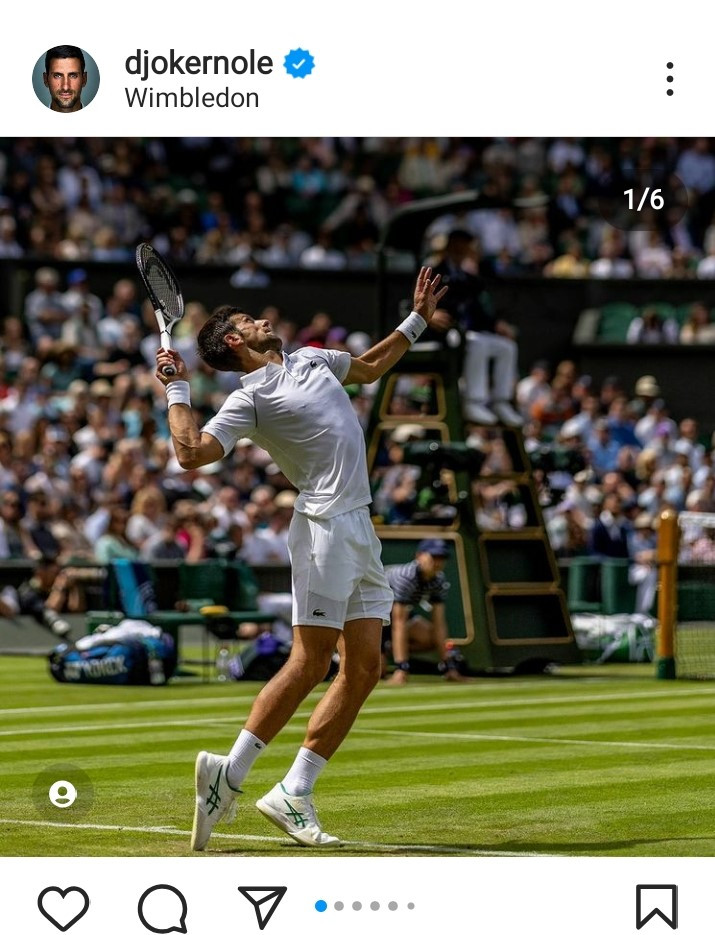
Task: Open the djokernole profile picture
Action: (x=66, y=78)
